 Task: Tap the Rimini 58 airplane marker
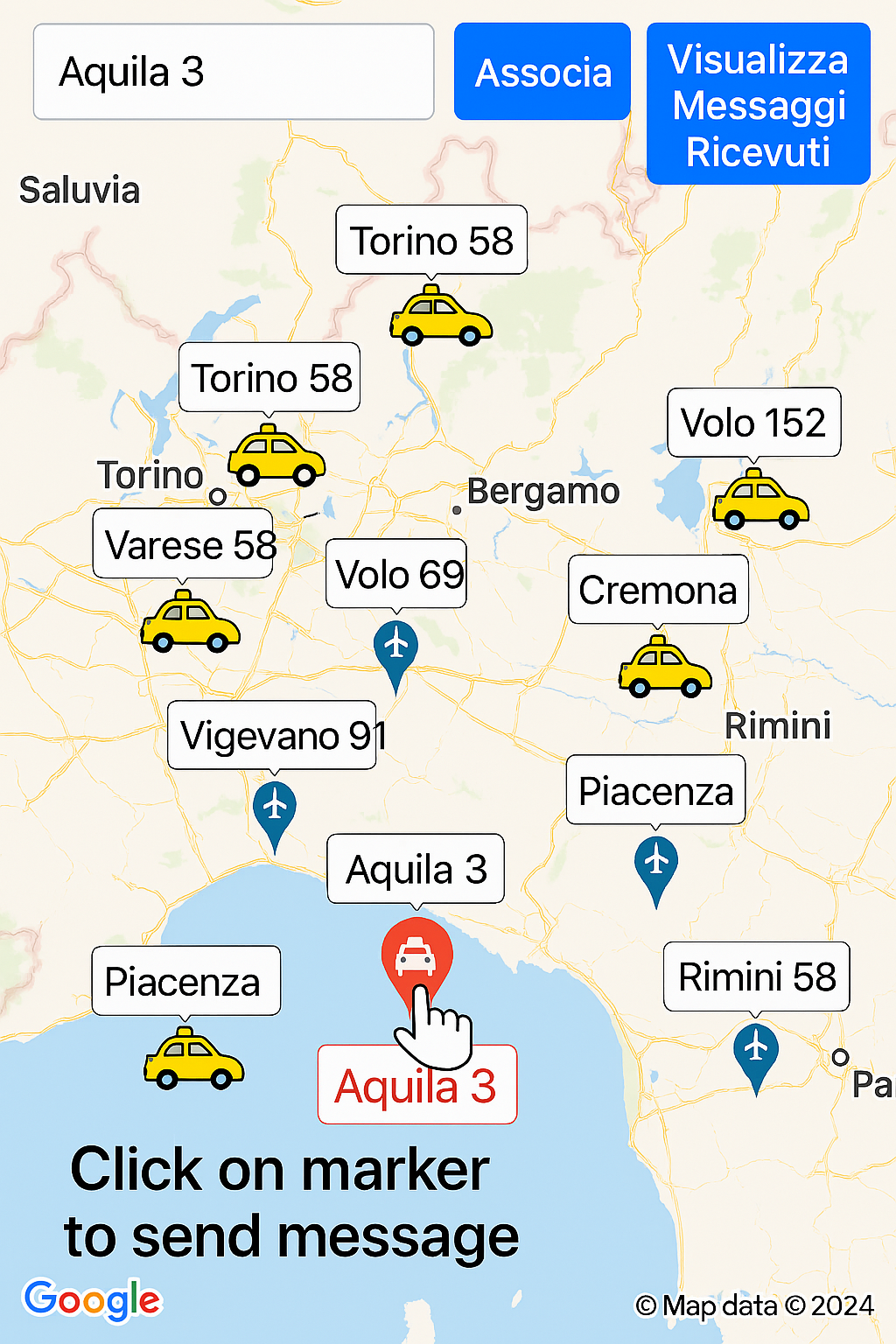[x=756, y=1050]
